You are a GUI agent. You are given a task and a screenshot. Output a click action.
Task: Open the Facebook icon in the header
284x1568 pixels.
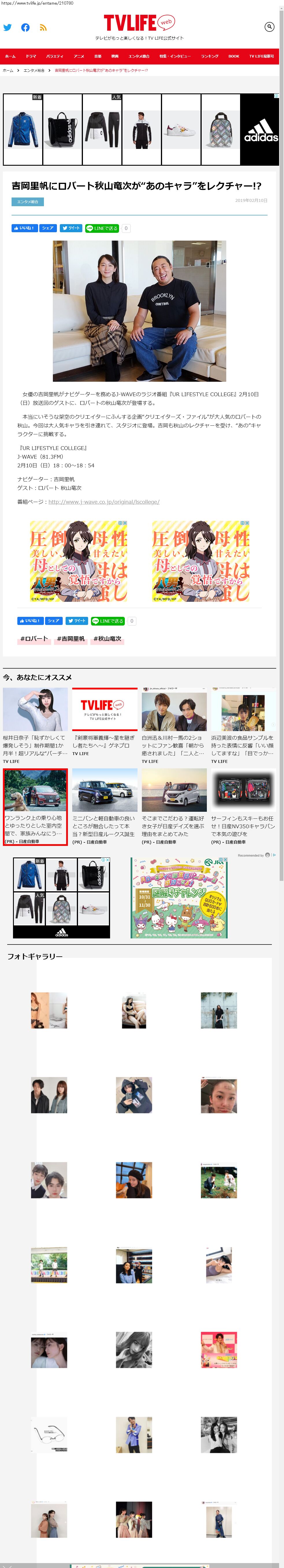(x=25, y=27)
